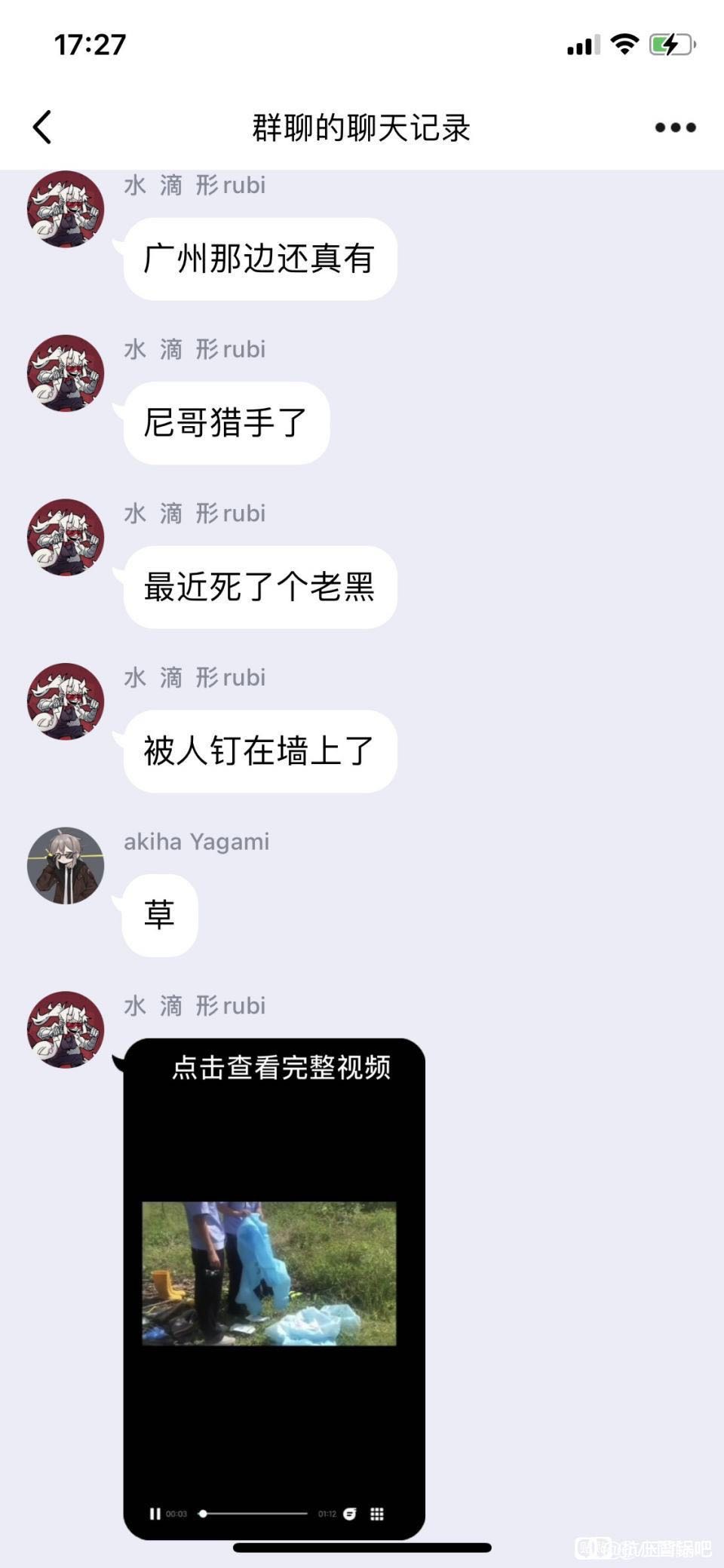The height and width of the screenshot is (1568, 724).
Task: Go back from the chat record
Action: click(x=43, y=127)
